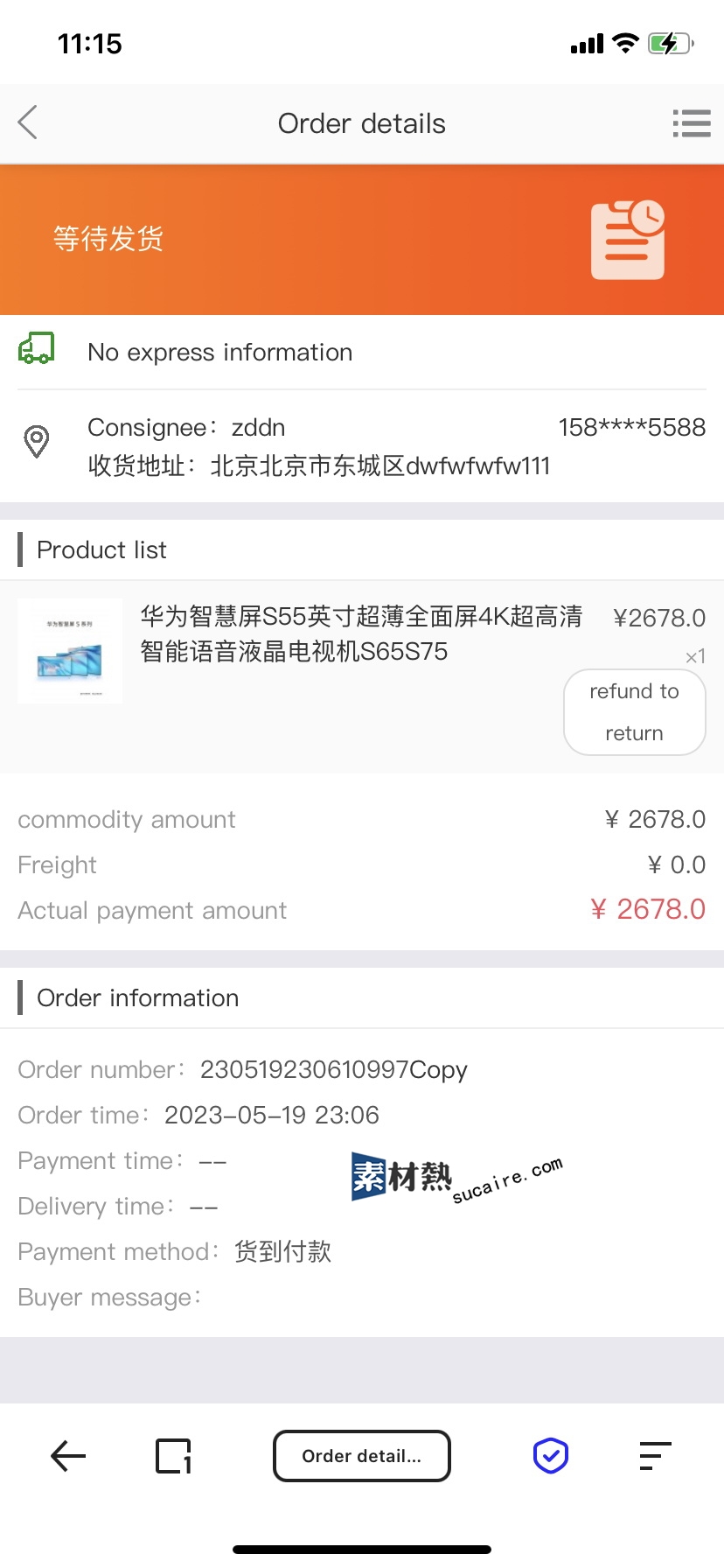Tap the Order detail page title box
Image resolution: width=724 pixels, height=1568 pixels.
click(362, 1456)
